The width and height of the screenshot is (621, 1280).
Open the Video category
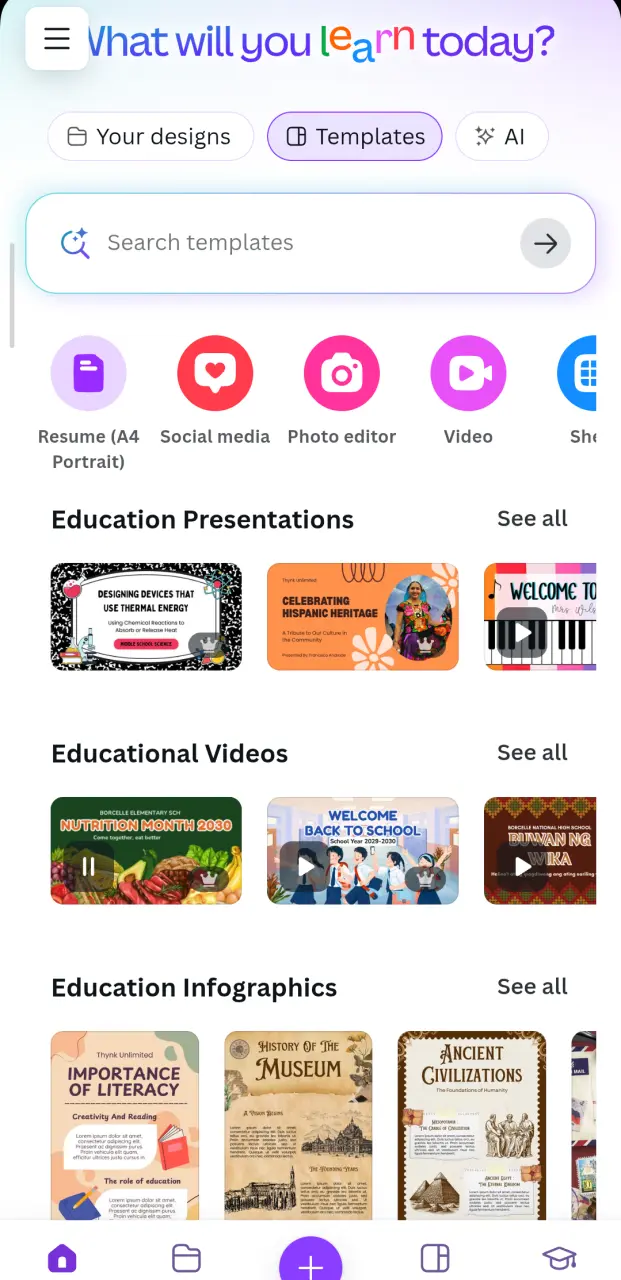coord(468,392)
